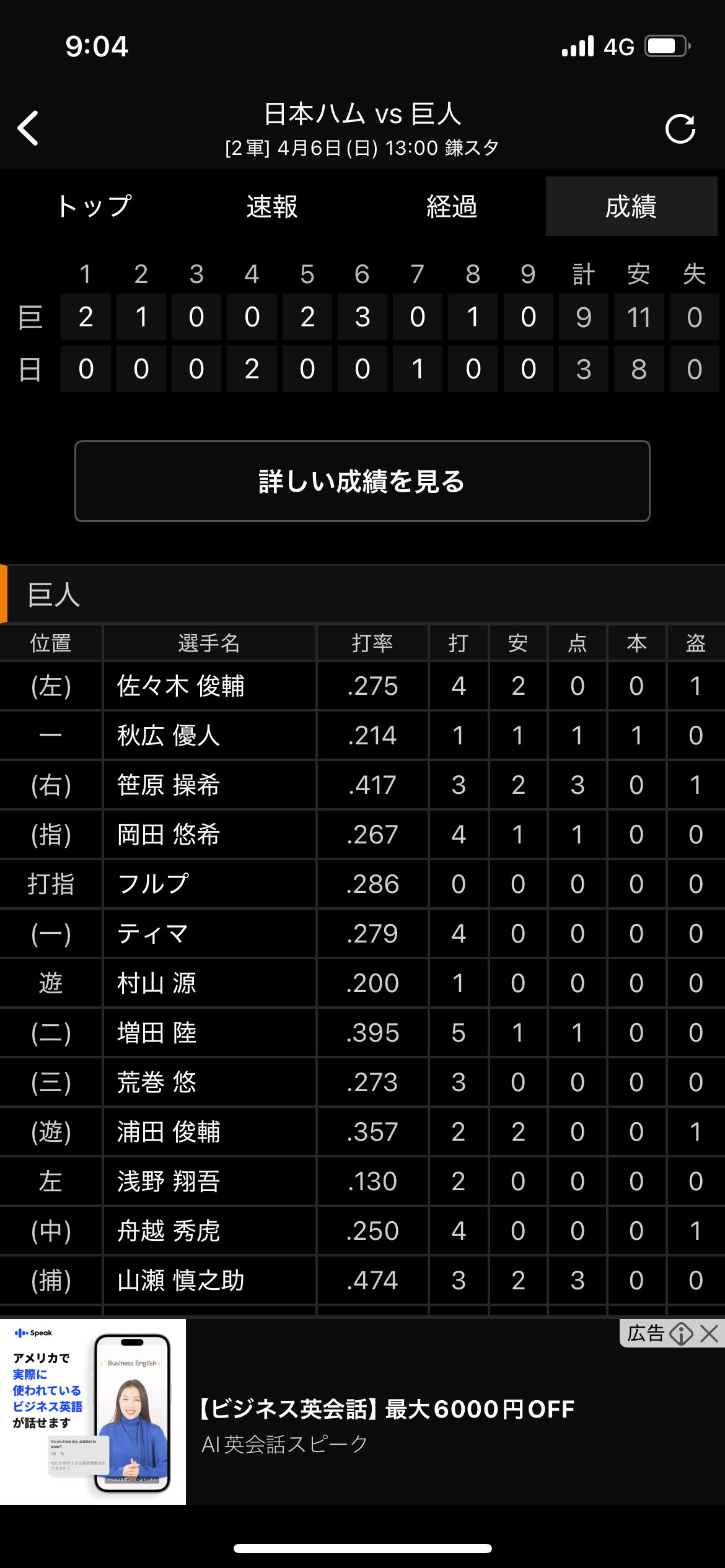The image size is (725, 1568).
Task: Open player 佐々木 俊輔's row
Action: pos(181,686)
